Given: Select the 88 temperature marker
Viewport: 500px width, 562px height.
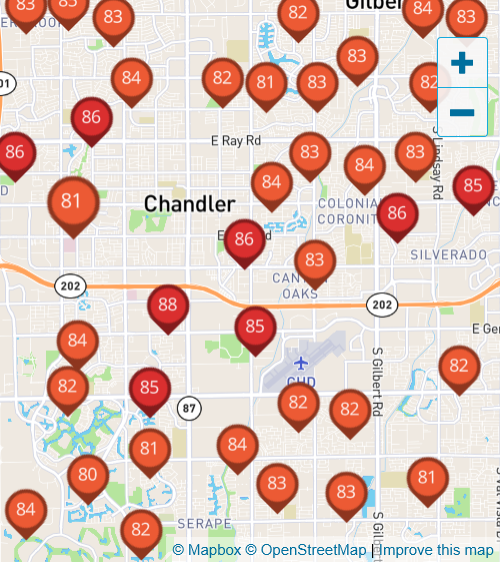Looking at the screenshot, I should tap(168, 309).
